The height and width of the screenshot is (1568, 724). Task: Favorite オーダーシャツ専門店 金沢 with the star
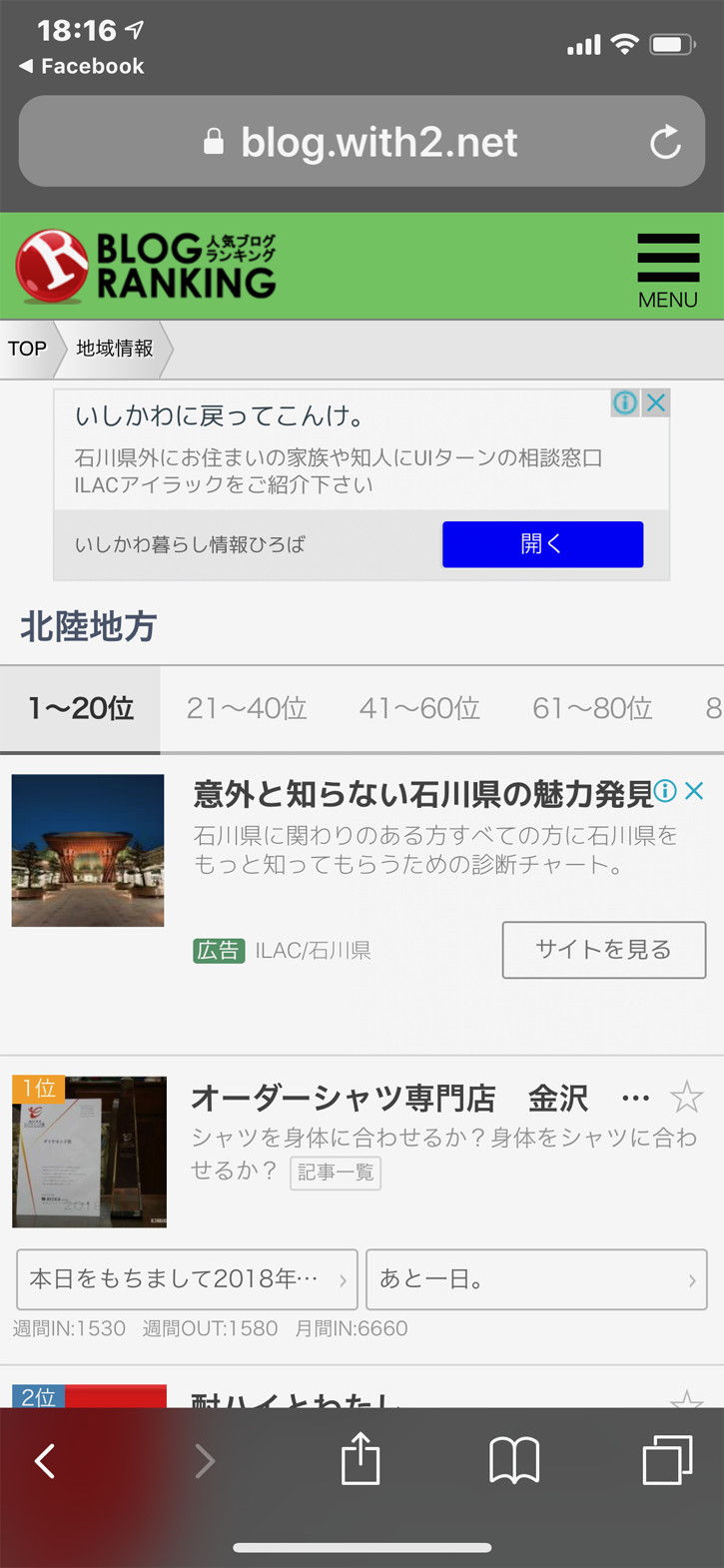click(x=687, y=1099)
